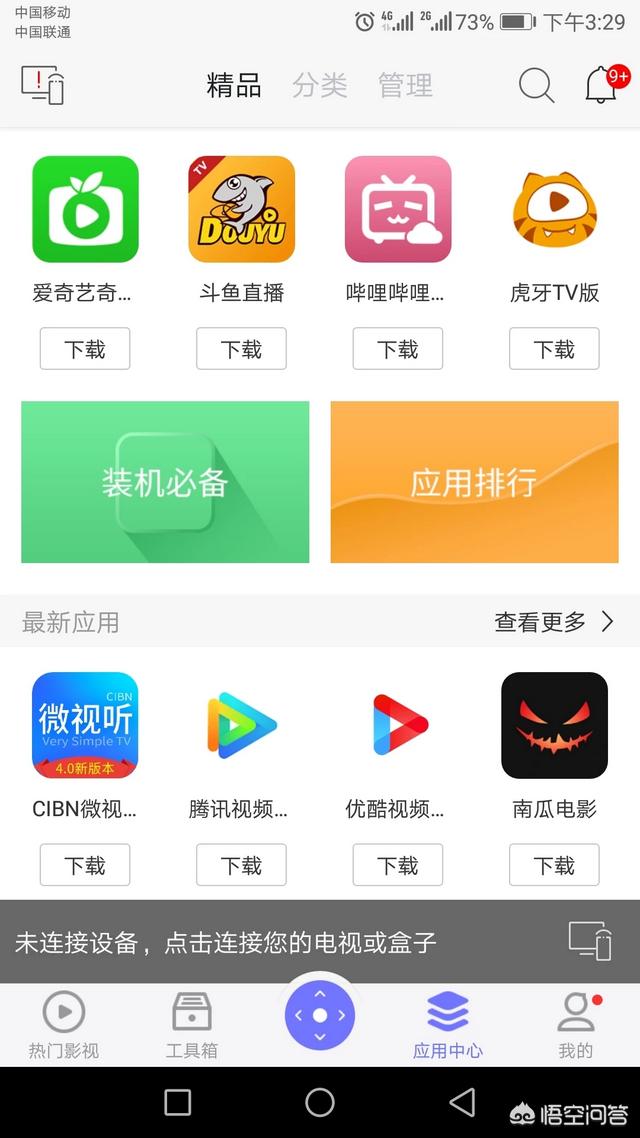The image size is (640, 1138).
Task: Tap the device connection icon in header
Action: [x=43, y=85]
